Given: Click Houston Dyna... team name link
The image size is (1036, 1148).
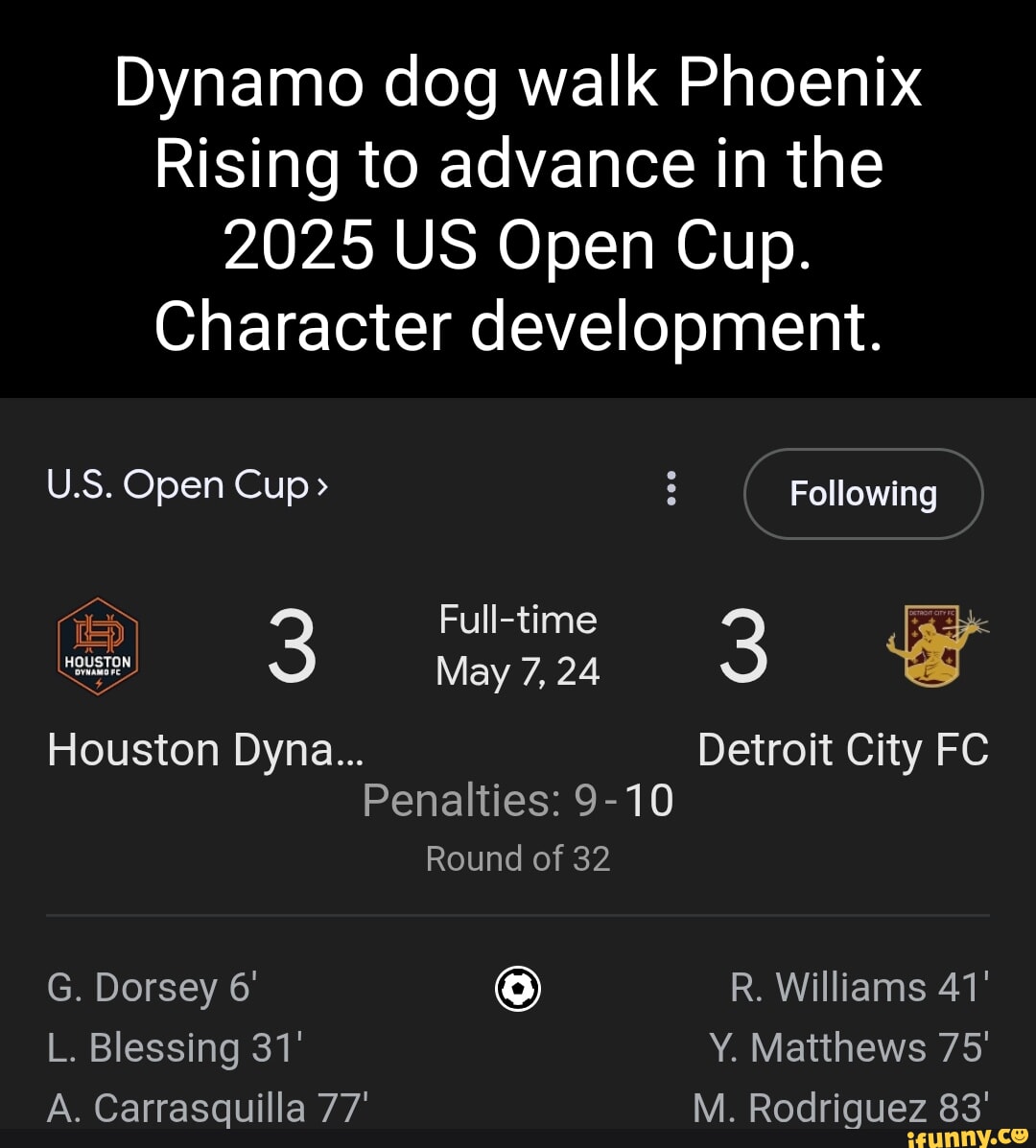Looking at the screenshot, I should coord(205,749).
